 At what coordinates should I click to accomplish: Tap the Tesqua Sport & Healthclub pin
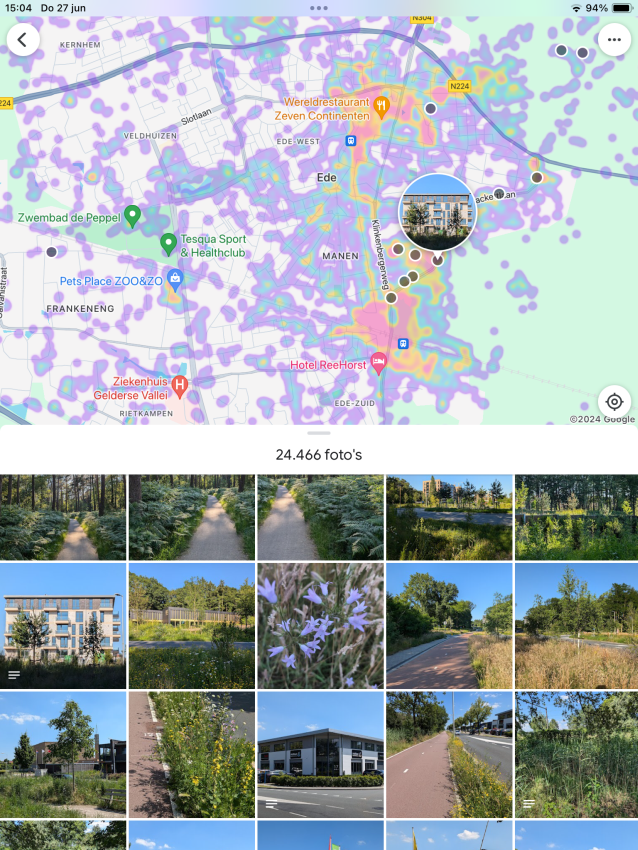[x=169, y=244]
